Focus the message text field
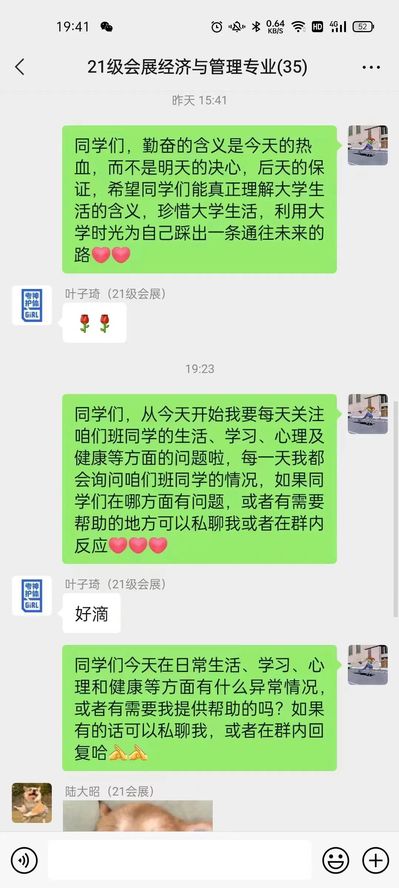This screenshot has height=888, width=399. pyautogui.click(x=179, y=860)
